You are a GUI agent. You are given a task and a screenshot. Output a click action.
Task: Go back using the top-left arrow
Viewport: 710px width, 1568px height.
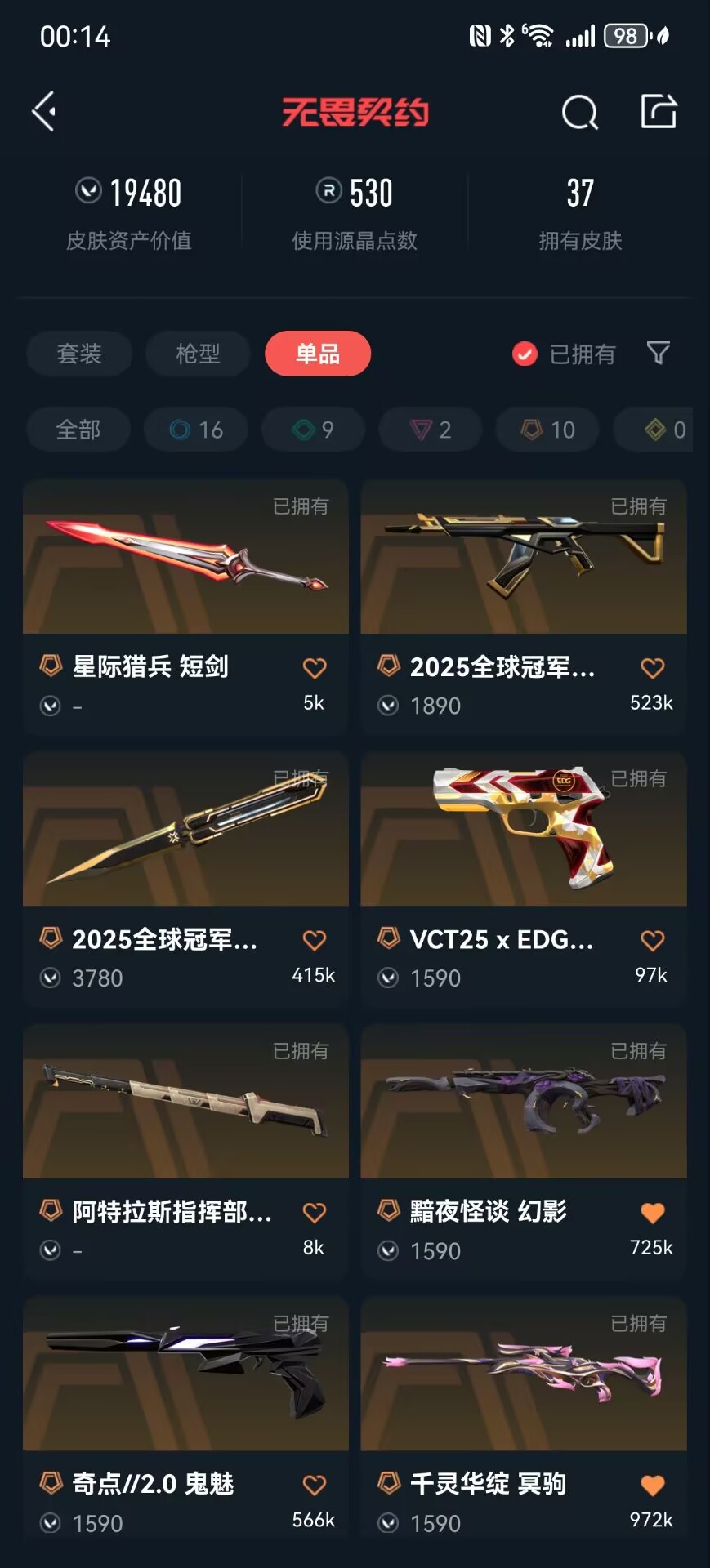tap(44, 111)
